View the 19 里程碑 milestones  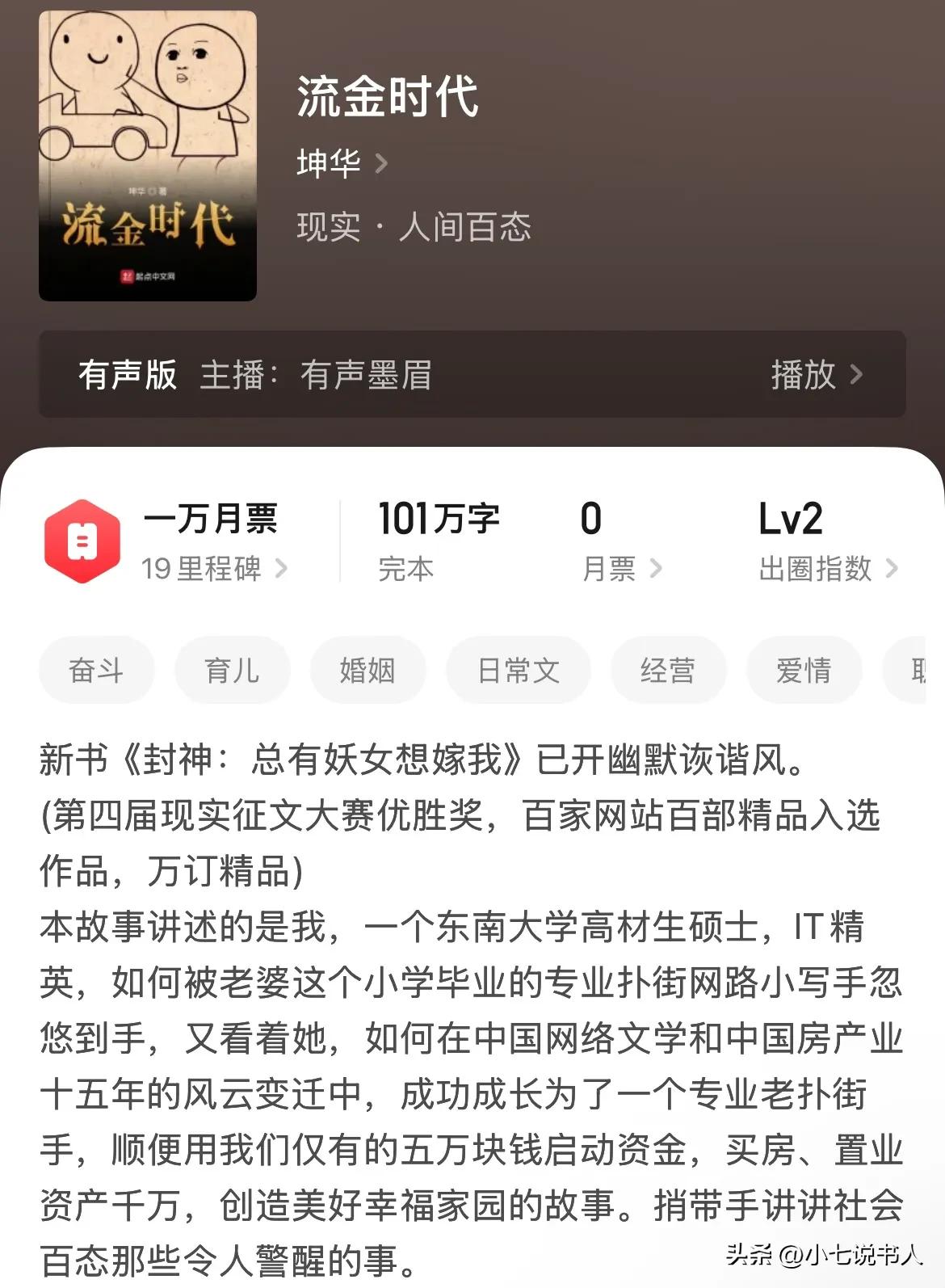point(213,569)
